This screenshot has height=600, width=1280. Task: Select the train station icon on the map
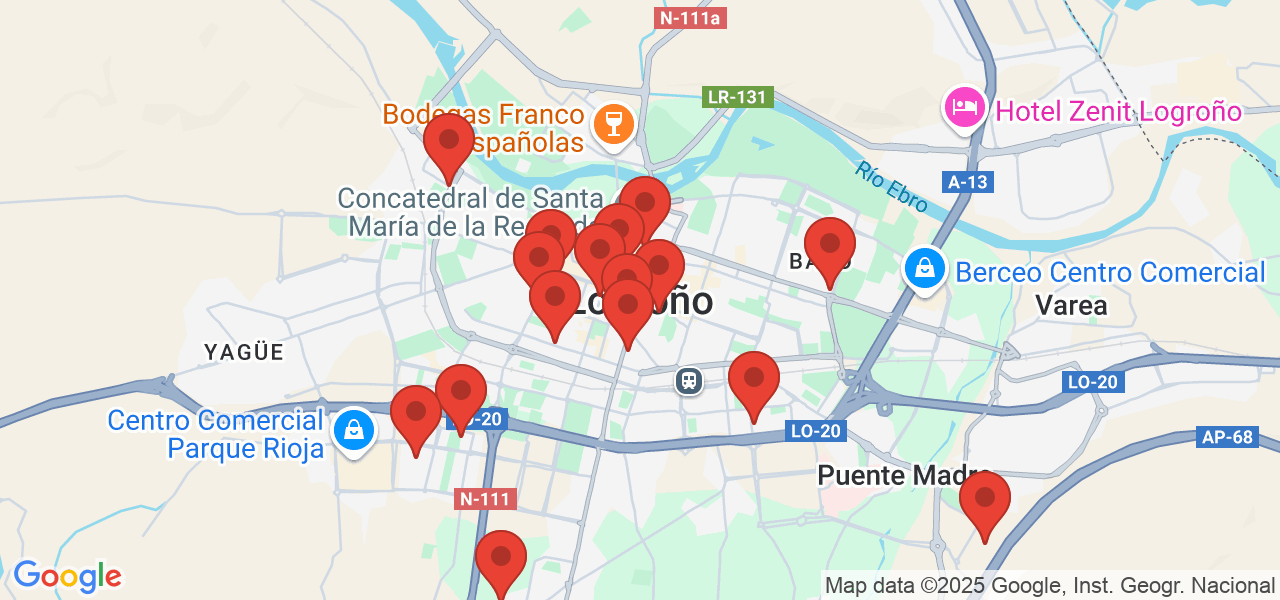point(689,380)
